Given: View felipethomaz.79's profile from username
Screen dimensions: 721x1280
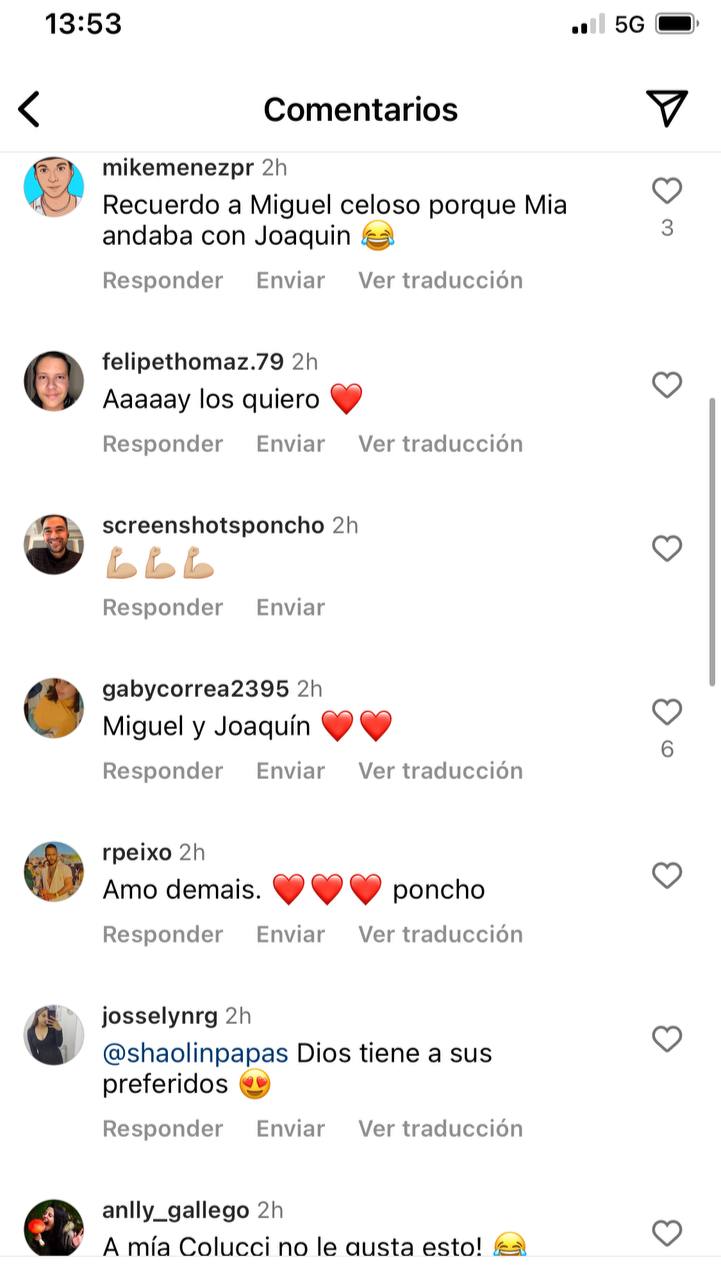Looking at the screenshot, I should coord(193,362).
